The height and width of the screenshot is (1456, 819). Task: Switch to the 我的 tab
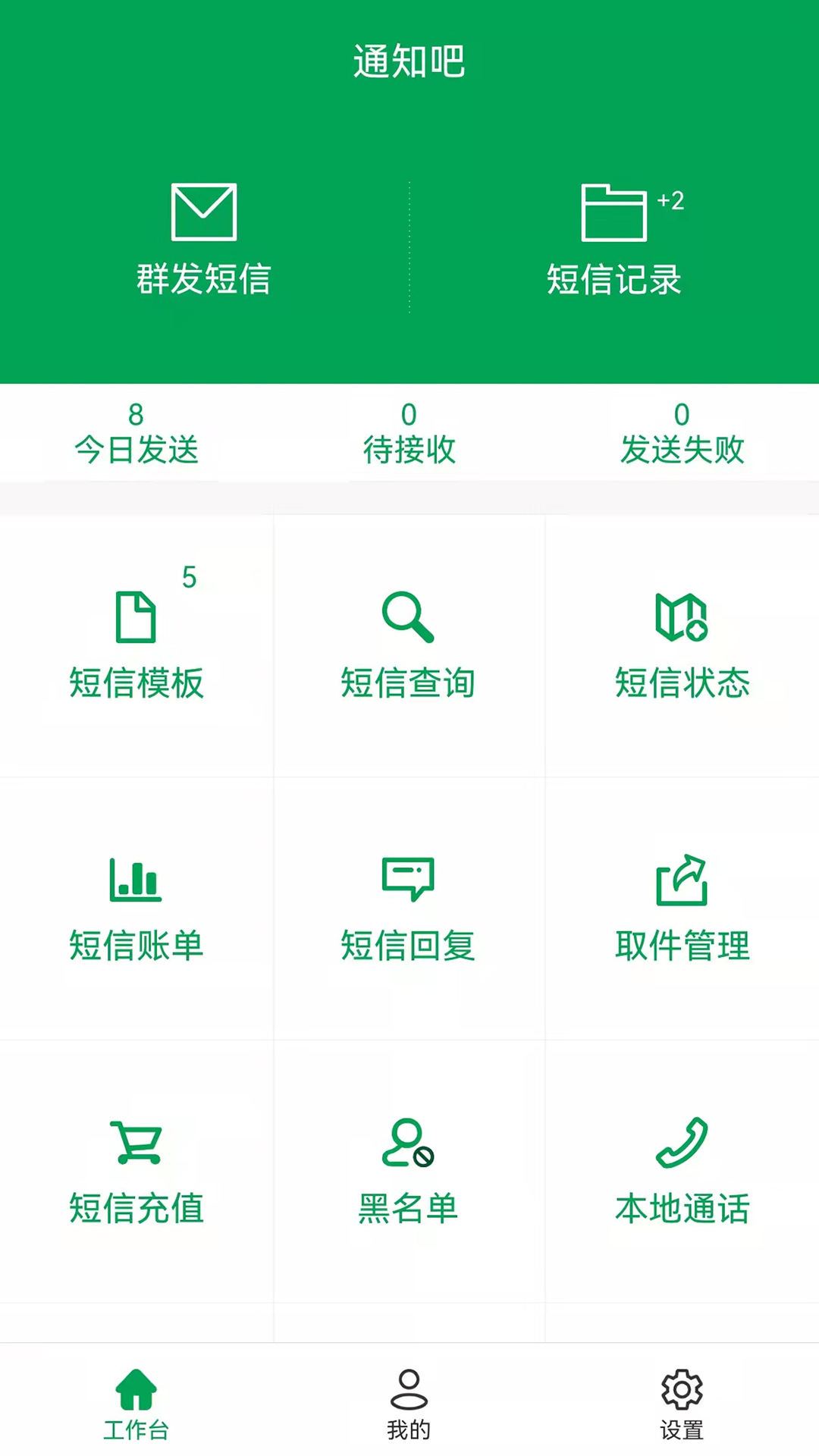pos(409,1404)
